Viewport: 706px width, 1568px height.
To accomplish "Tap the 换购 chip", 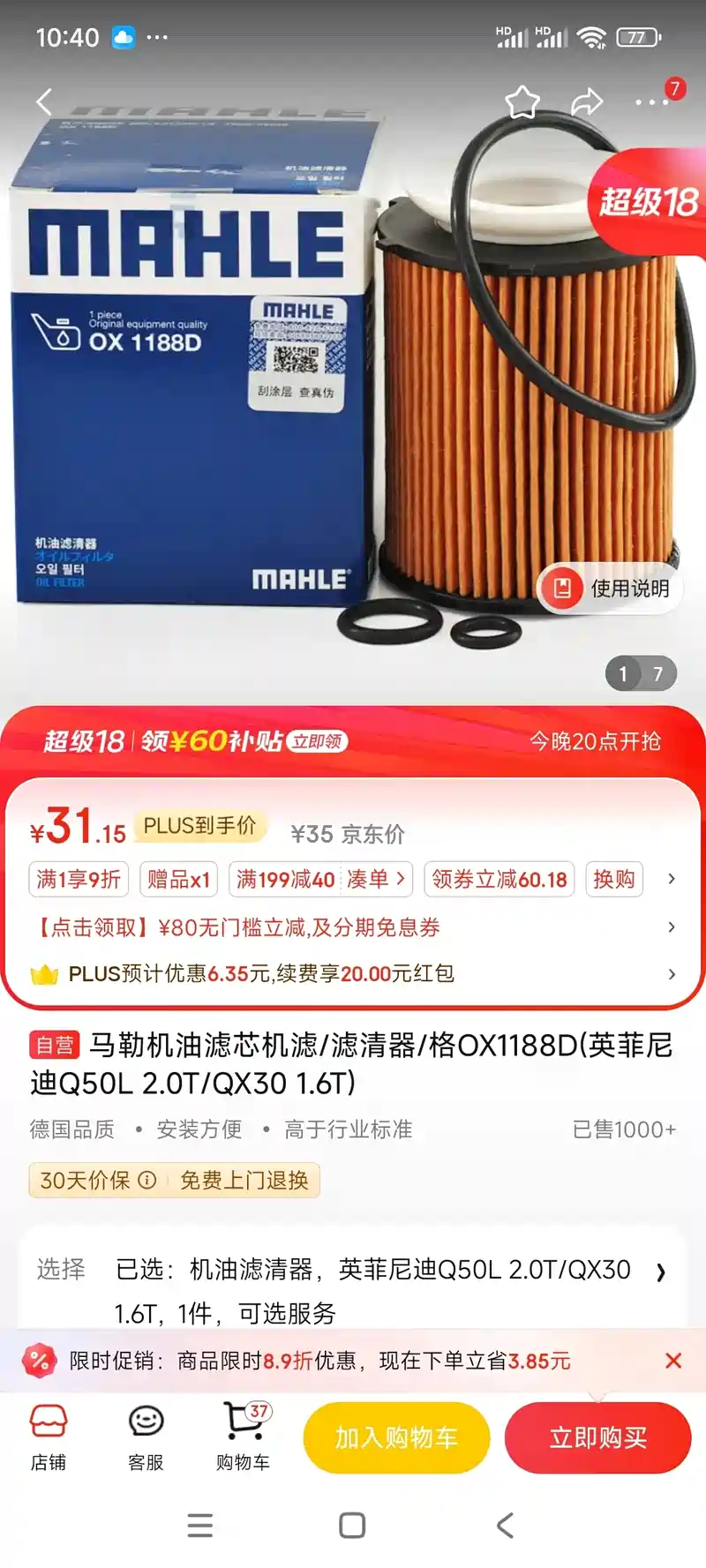I will tap(614, 879).
